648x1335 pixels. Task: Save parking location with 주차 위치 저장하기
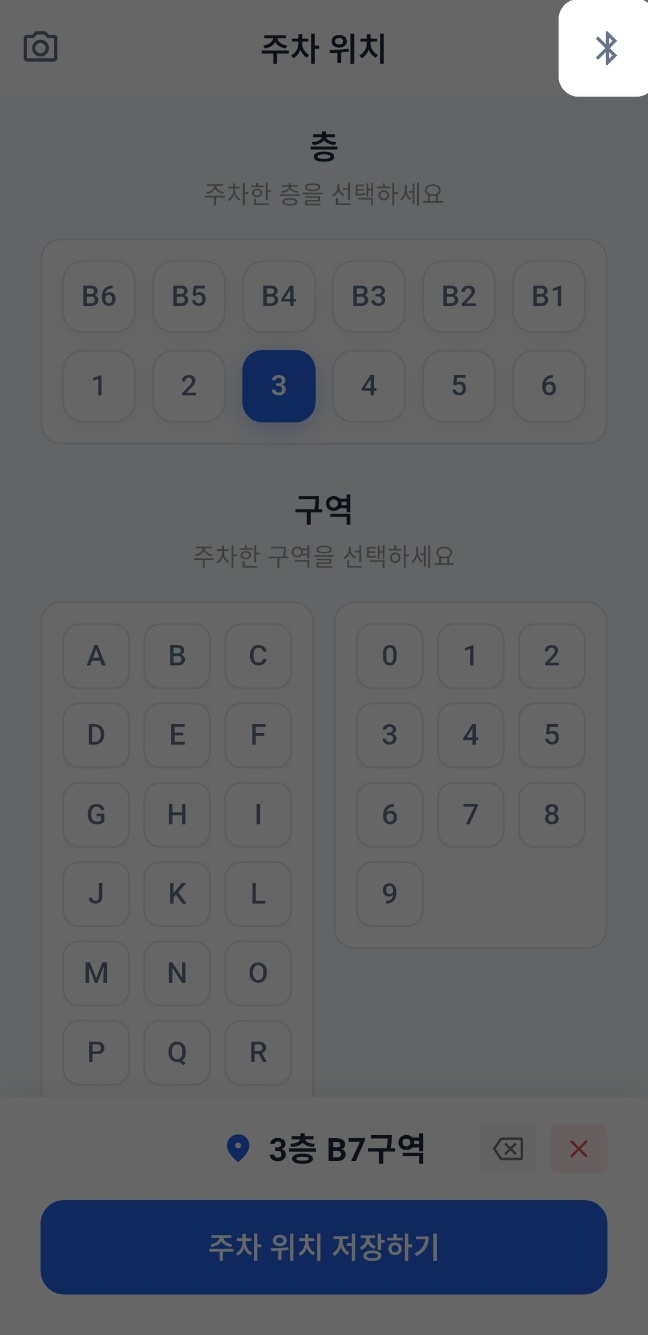point(324,1247)
